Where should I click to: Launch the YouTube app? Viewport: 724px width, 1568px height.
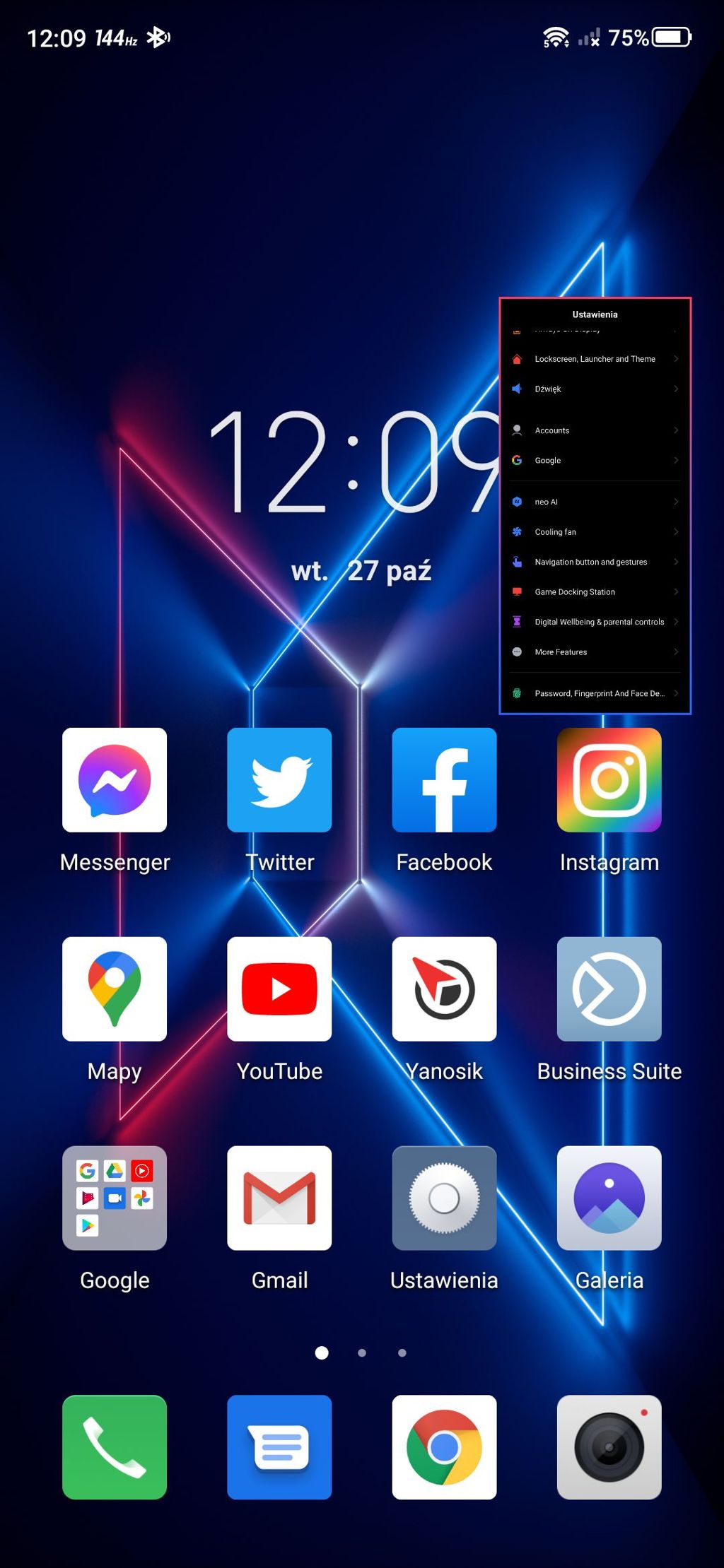tap(279, 989)
